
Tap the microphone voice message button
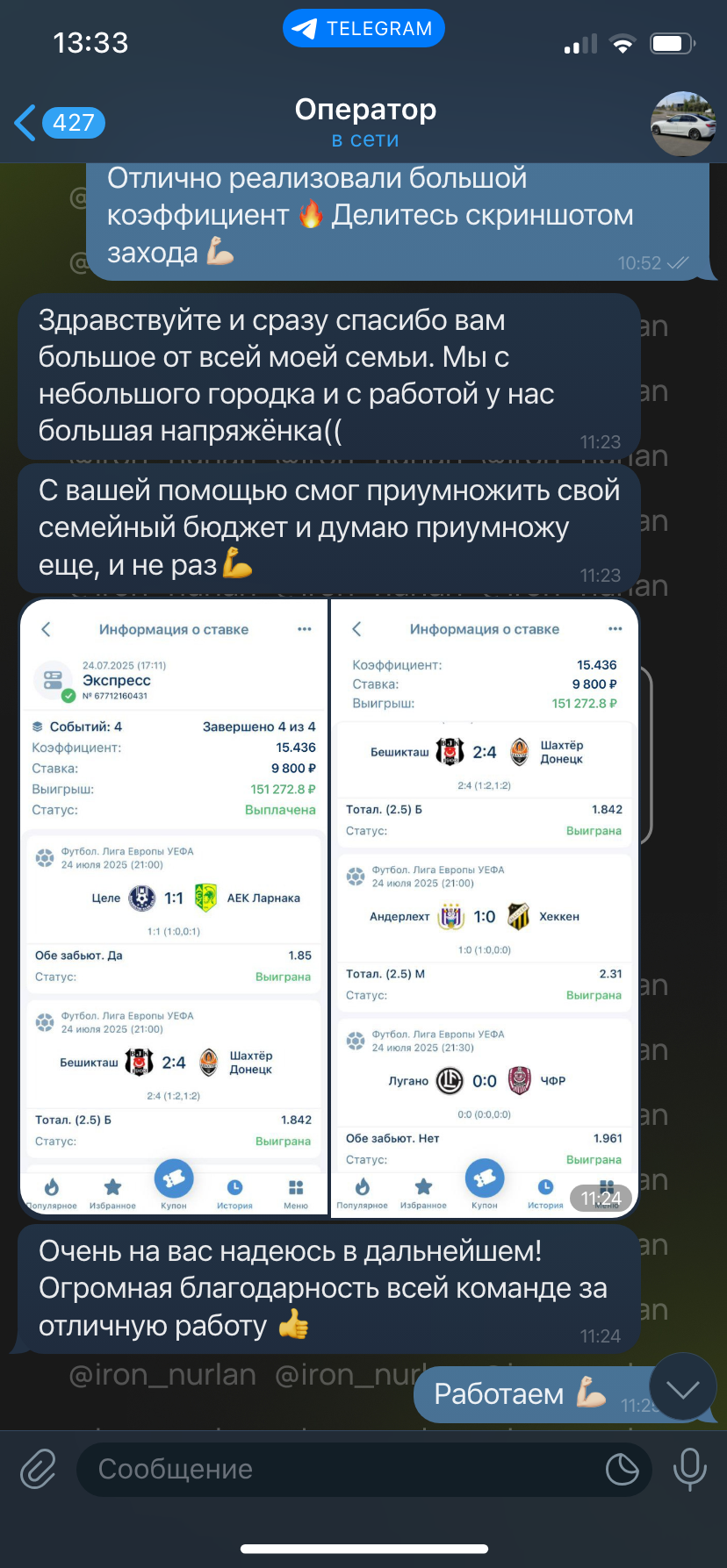coord(689,1469)
